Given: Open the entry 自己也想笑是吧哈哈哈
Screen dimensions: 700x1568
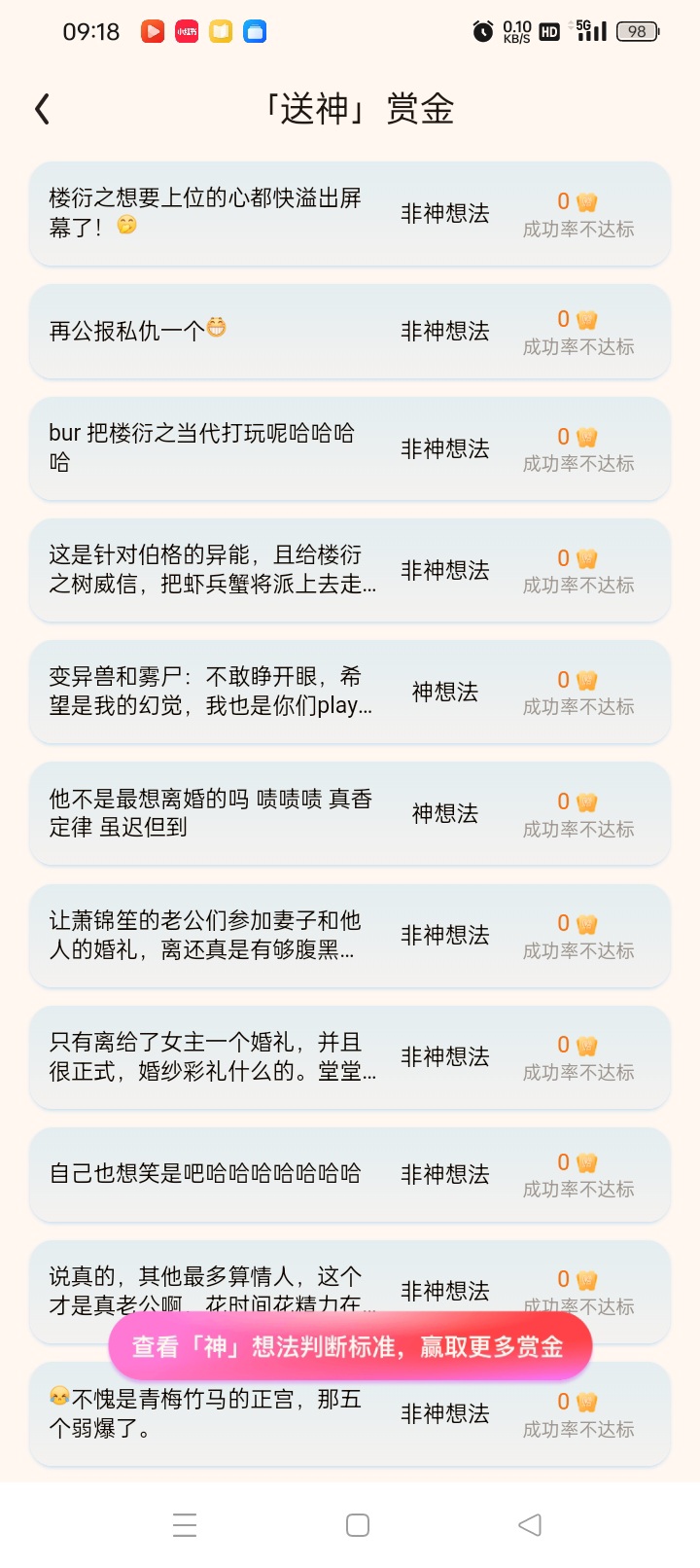Looking at the screenshot, I should (350, 1174).
